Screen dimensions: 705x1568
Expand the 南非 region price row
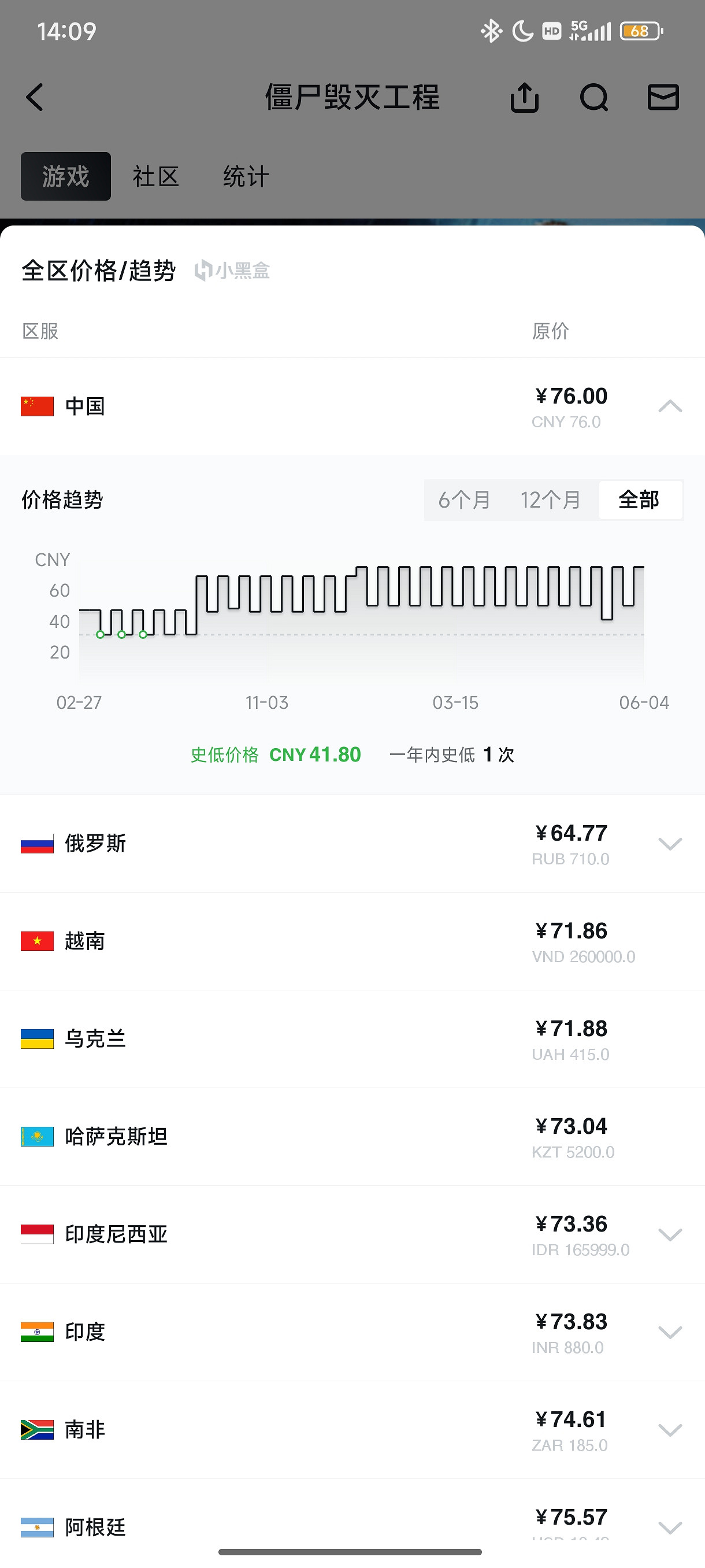pos(670,1430)
